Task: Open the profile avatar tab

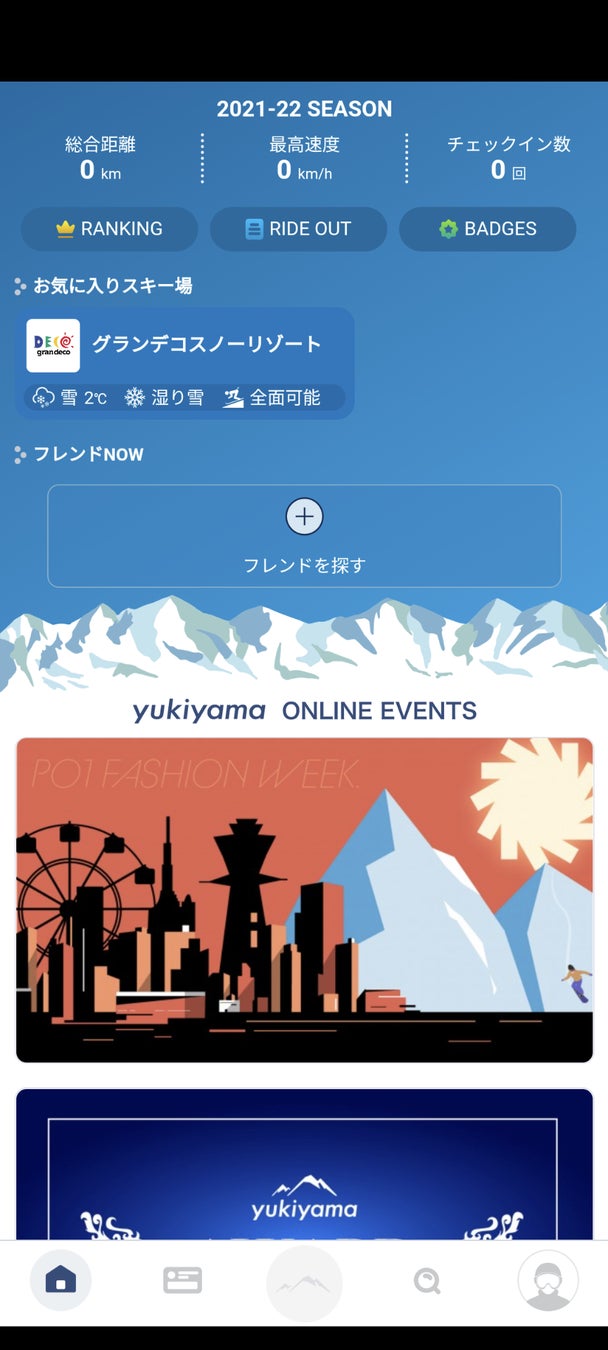Action: point(548,1280)
